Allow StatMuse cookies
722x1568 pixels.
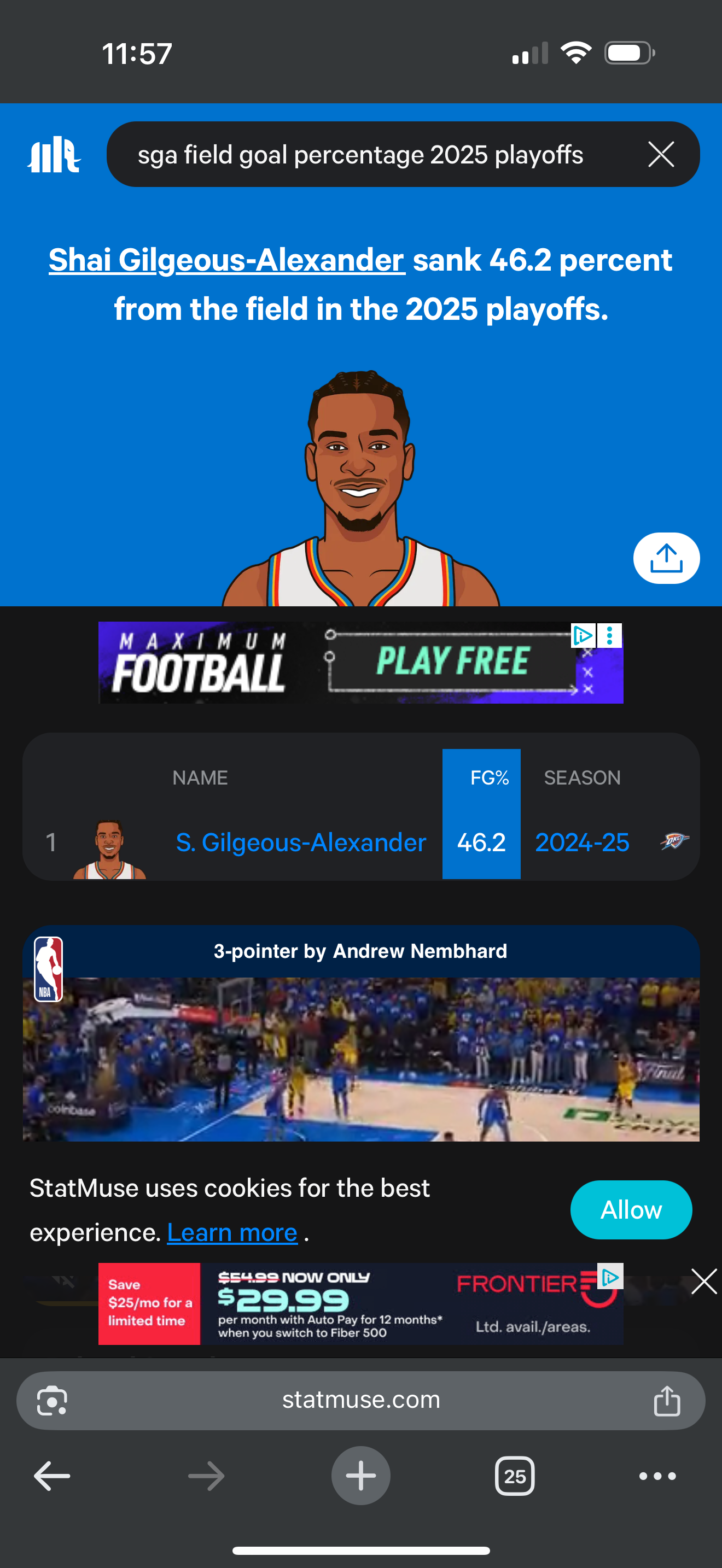click(631, 1209)
